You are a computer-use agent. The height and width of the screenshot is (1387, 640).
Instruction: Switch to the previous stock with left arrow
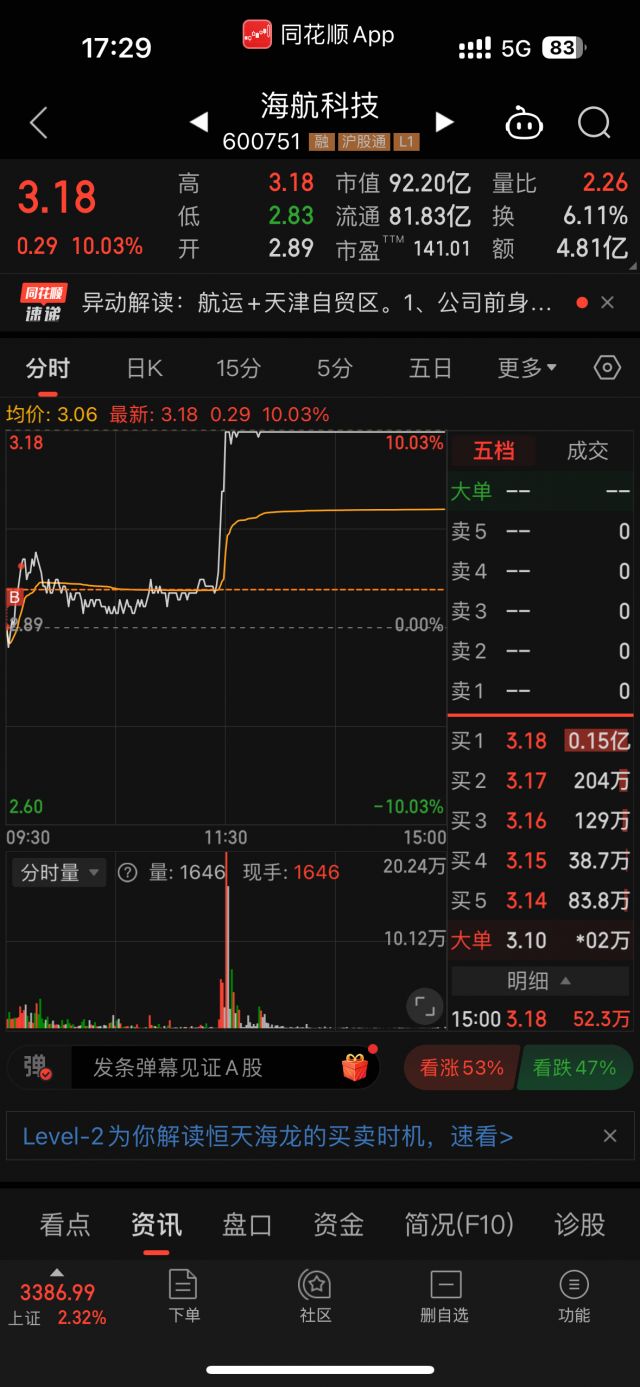(199, 122)
